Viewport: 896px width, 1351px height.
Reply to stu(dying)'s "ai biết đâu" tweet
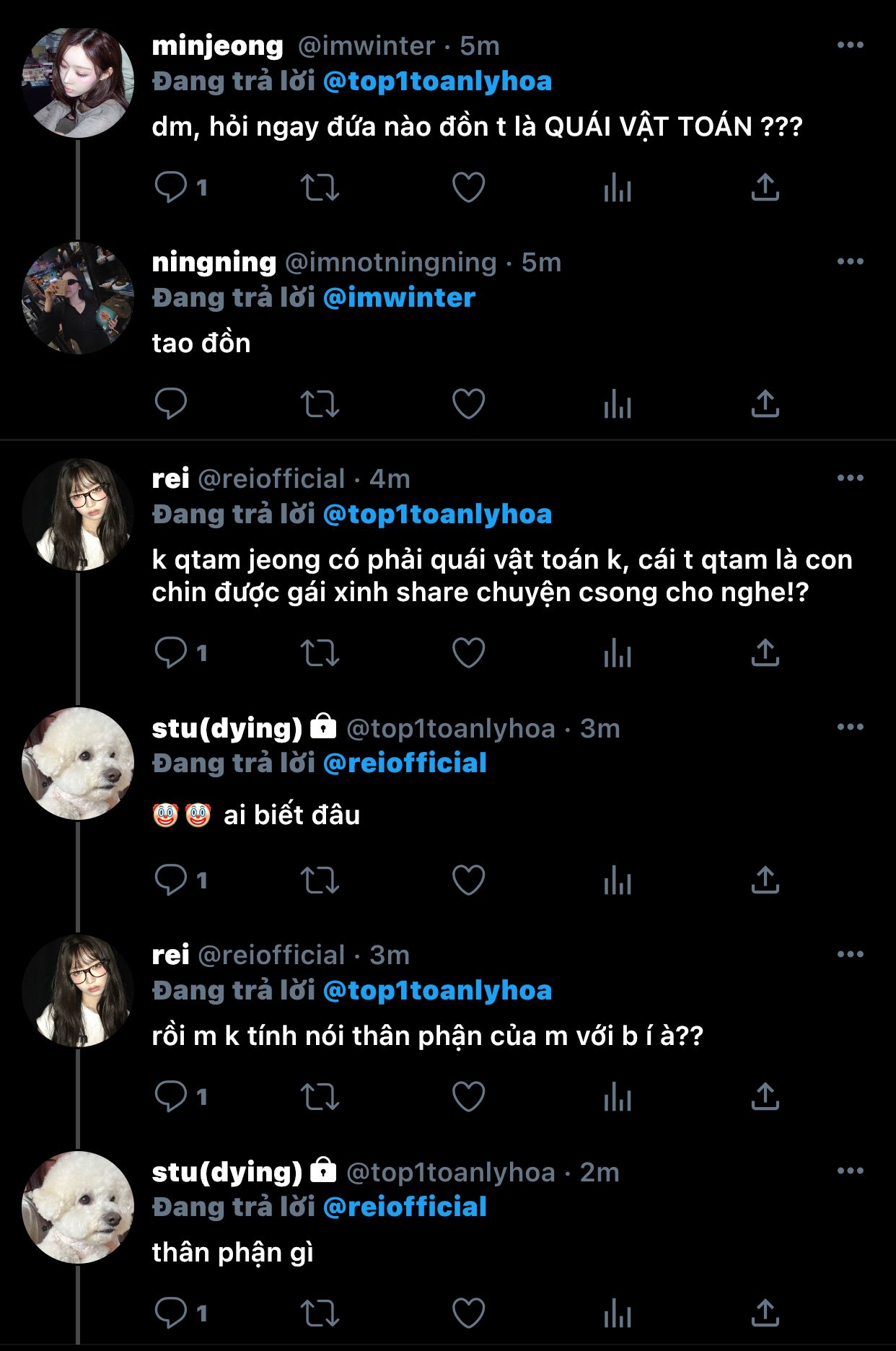pyautogui.click(x=171, y=880)
